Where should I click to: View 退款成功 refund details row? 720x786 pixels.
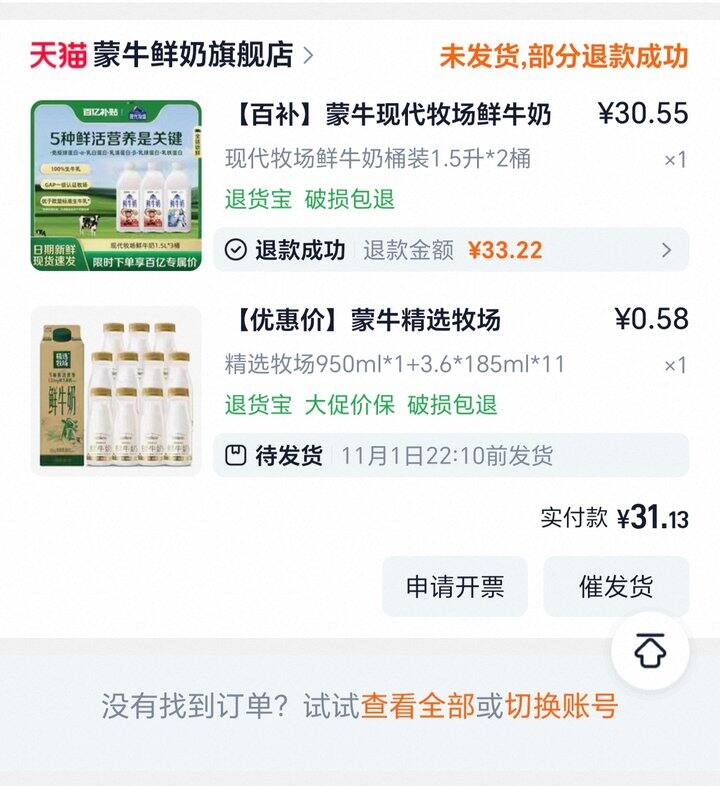(450, 250)
